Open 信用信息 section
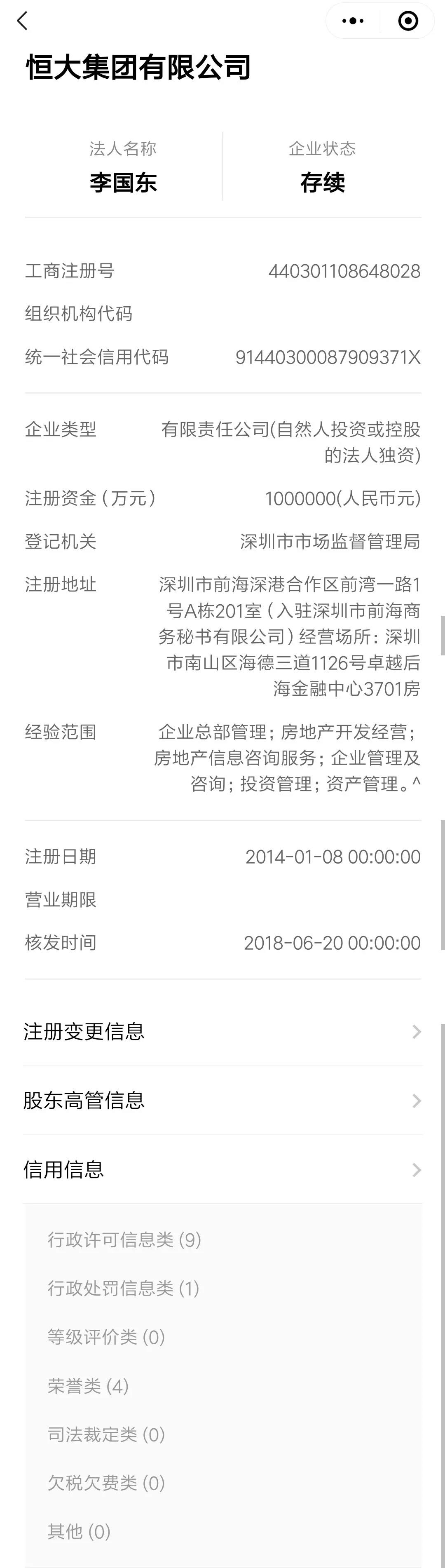445x1568 pixels. (222, 1169)
